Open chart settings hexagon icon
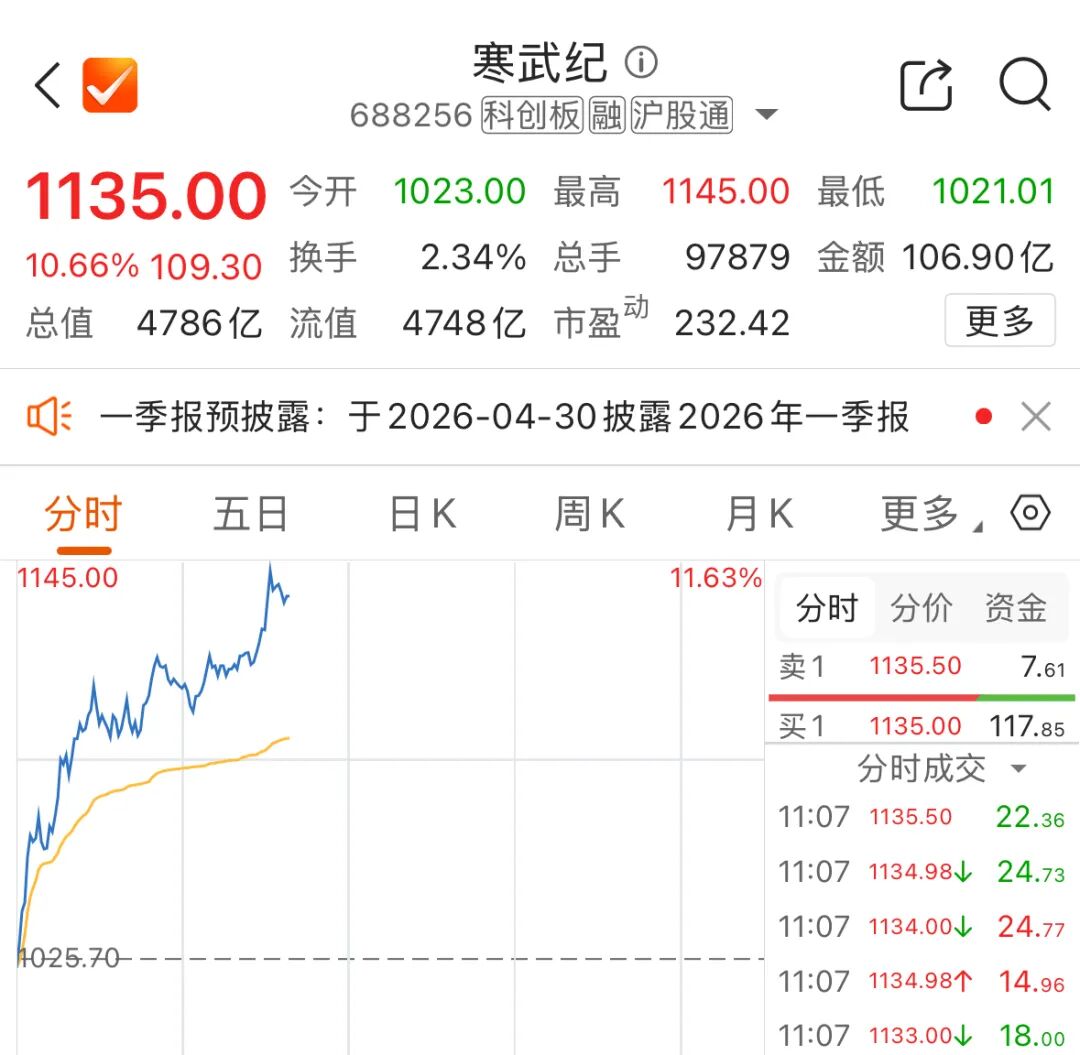 1030,513
